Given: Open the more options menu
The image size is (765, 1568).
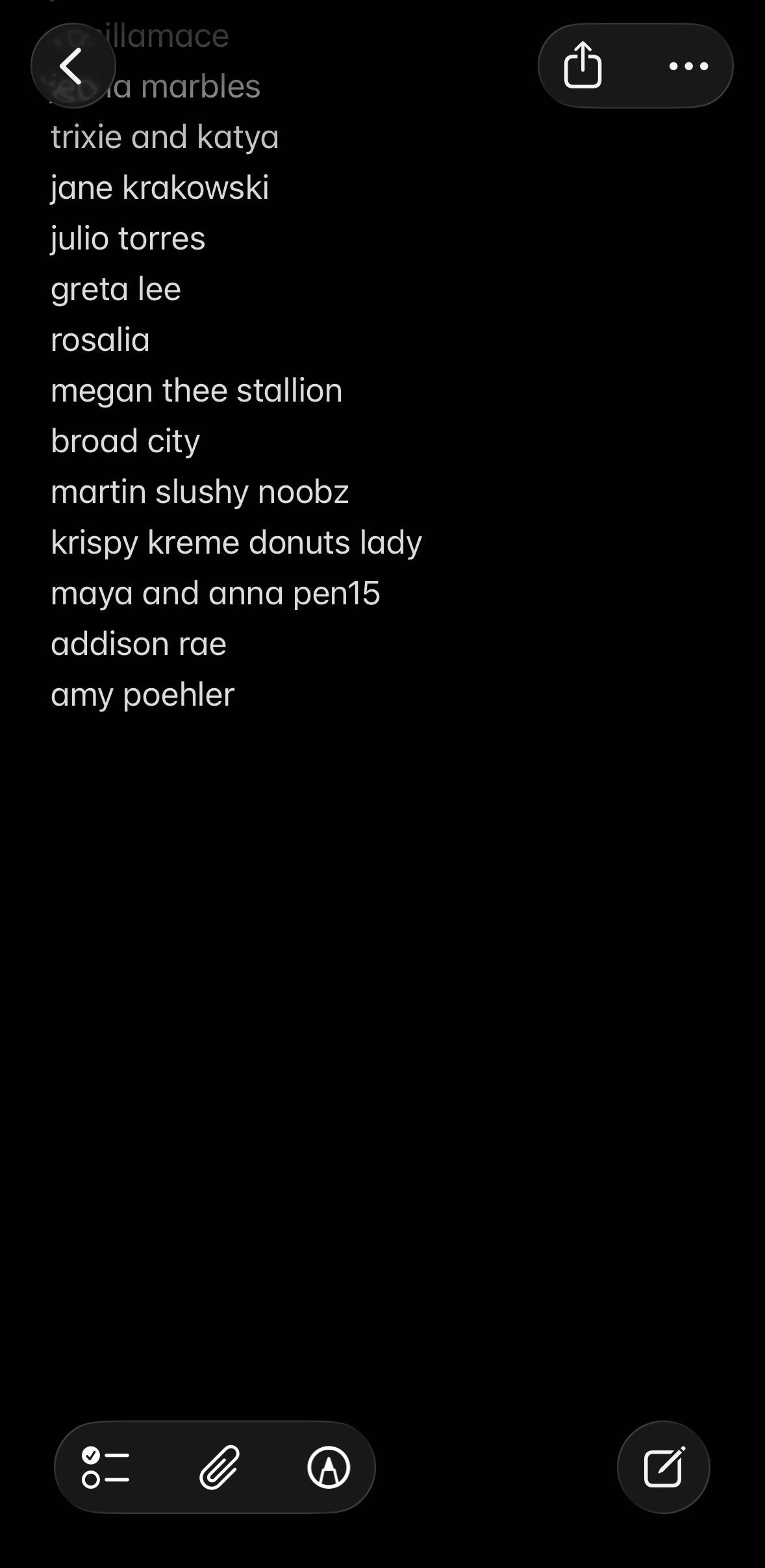Looking at the screenshot, I should click(x=688, y=66).
